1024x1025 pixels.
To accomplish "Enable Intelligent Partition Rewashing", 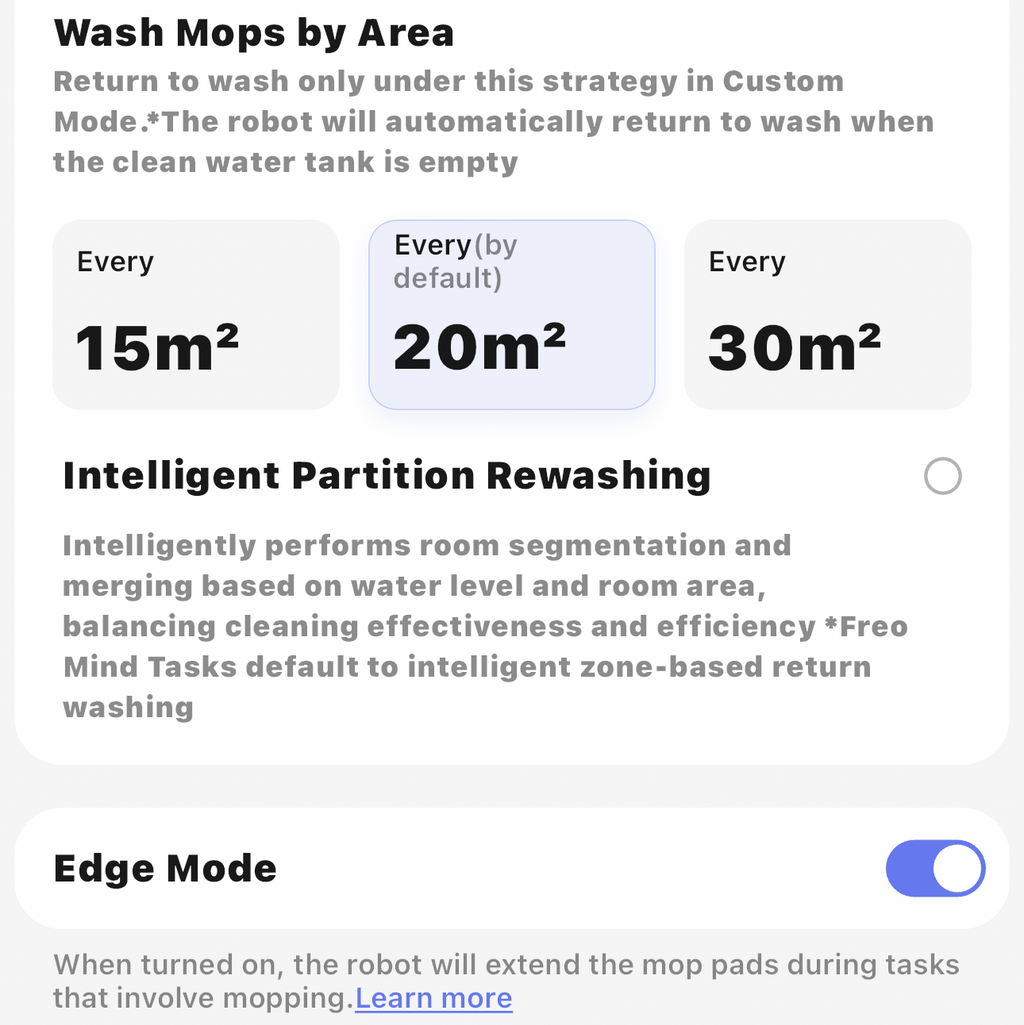I will coord(942,477).
